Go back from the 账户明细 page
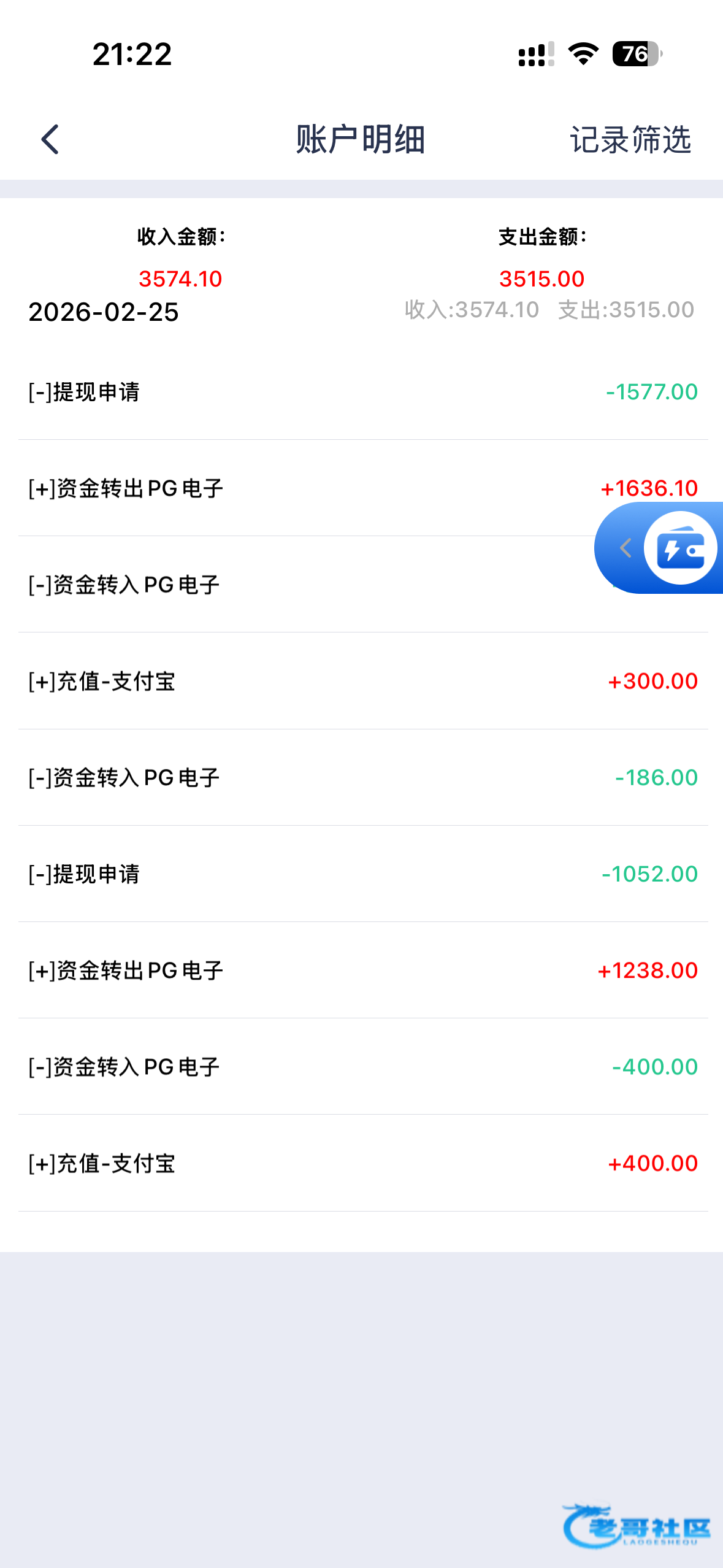This screenshot has width=723, height=1568. 50,139
